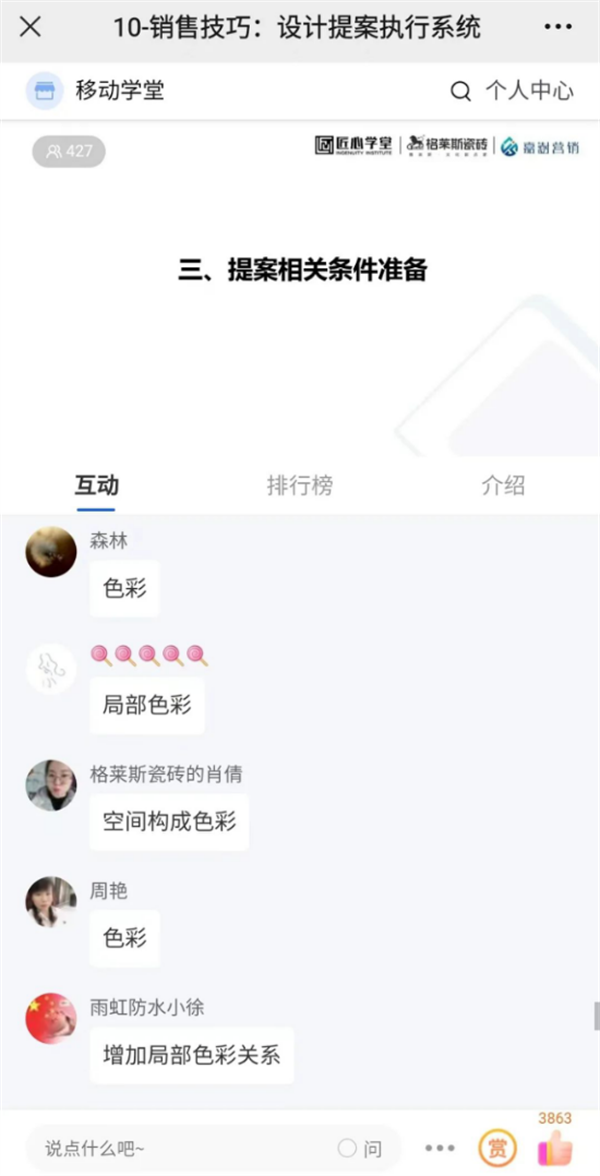
Task: Give a thumbs-up like
Action: click(555, 1148)
